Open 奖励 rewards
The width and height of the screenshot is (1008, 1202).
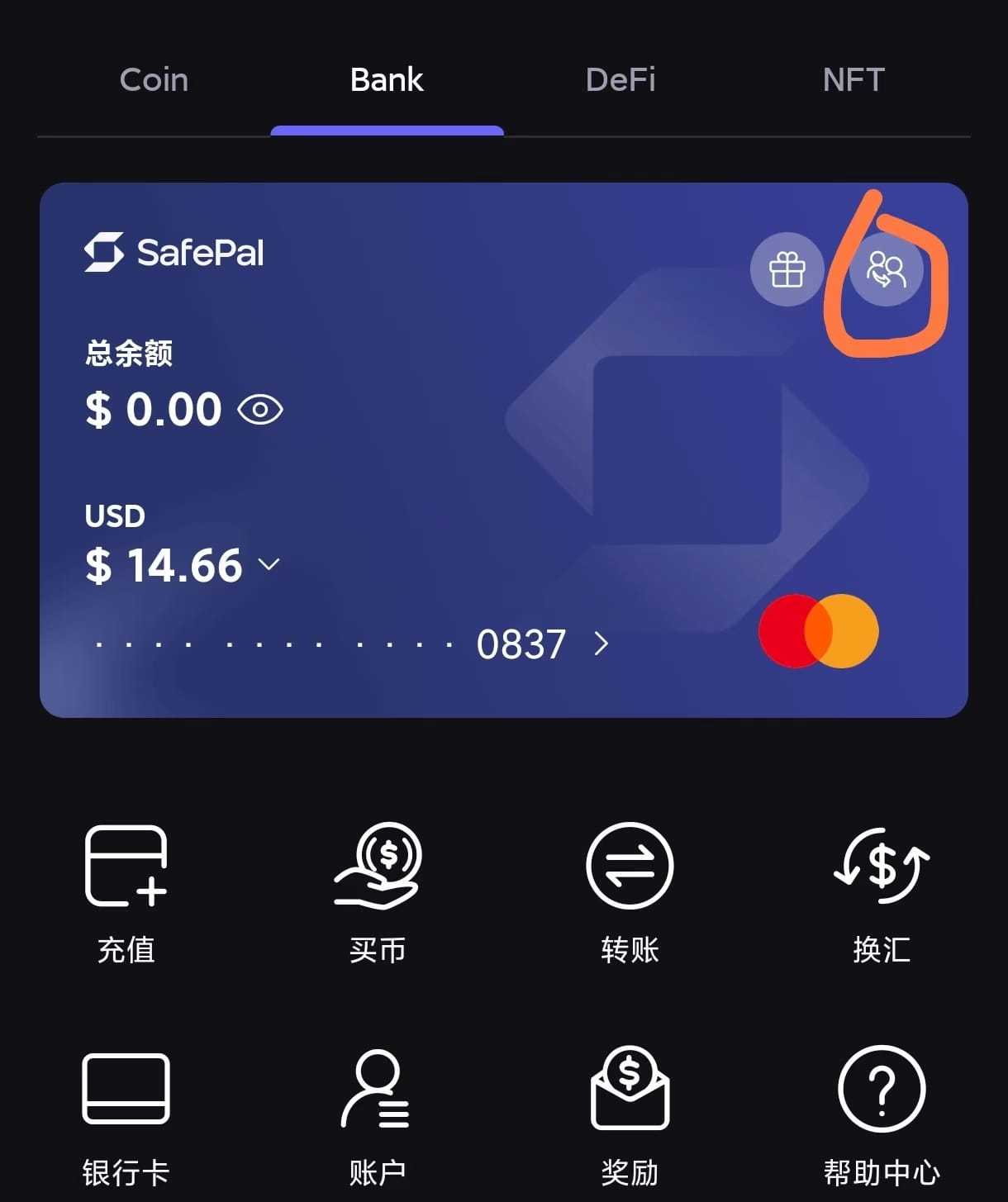(x=630, y=1115)
